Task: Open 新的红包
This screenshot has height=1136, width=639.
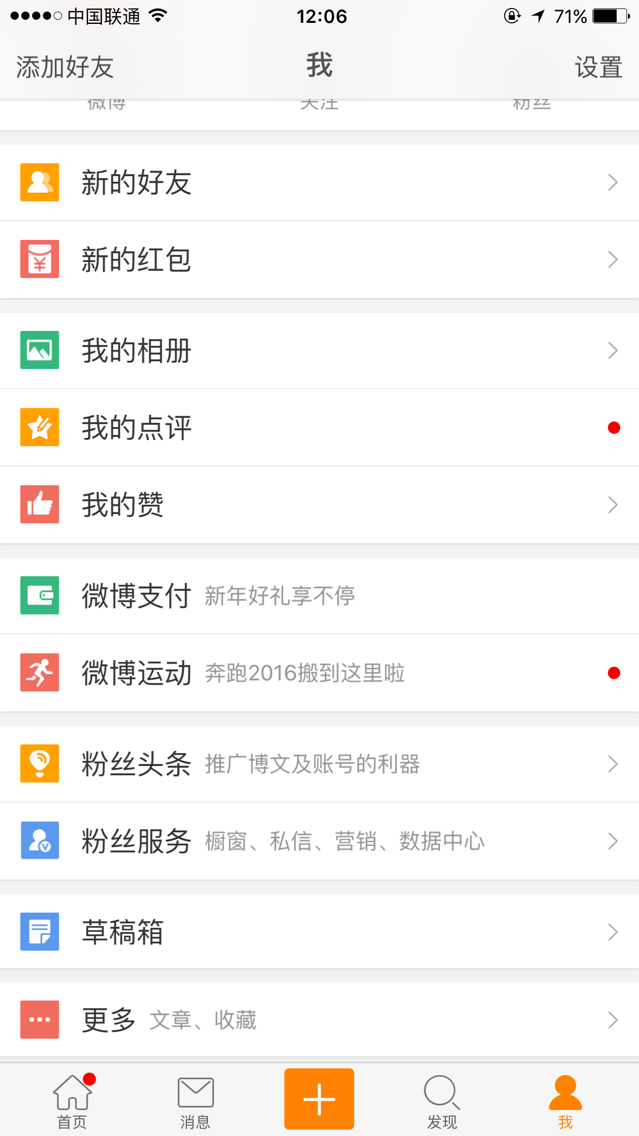Action: coord(319,260)
